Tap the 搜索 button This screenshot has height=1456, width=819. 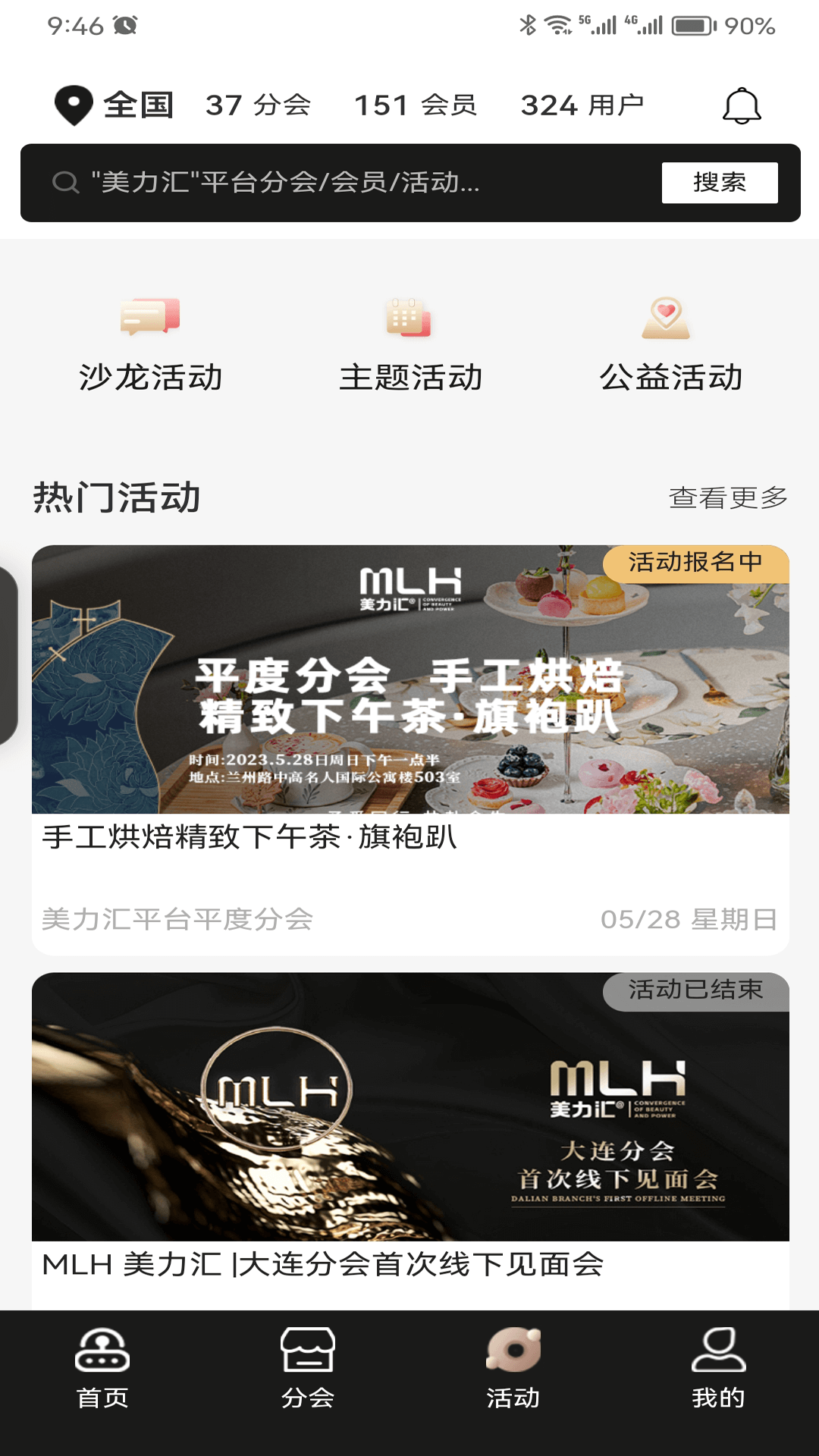pyautogui.click(x=719, y=183)
